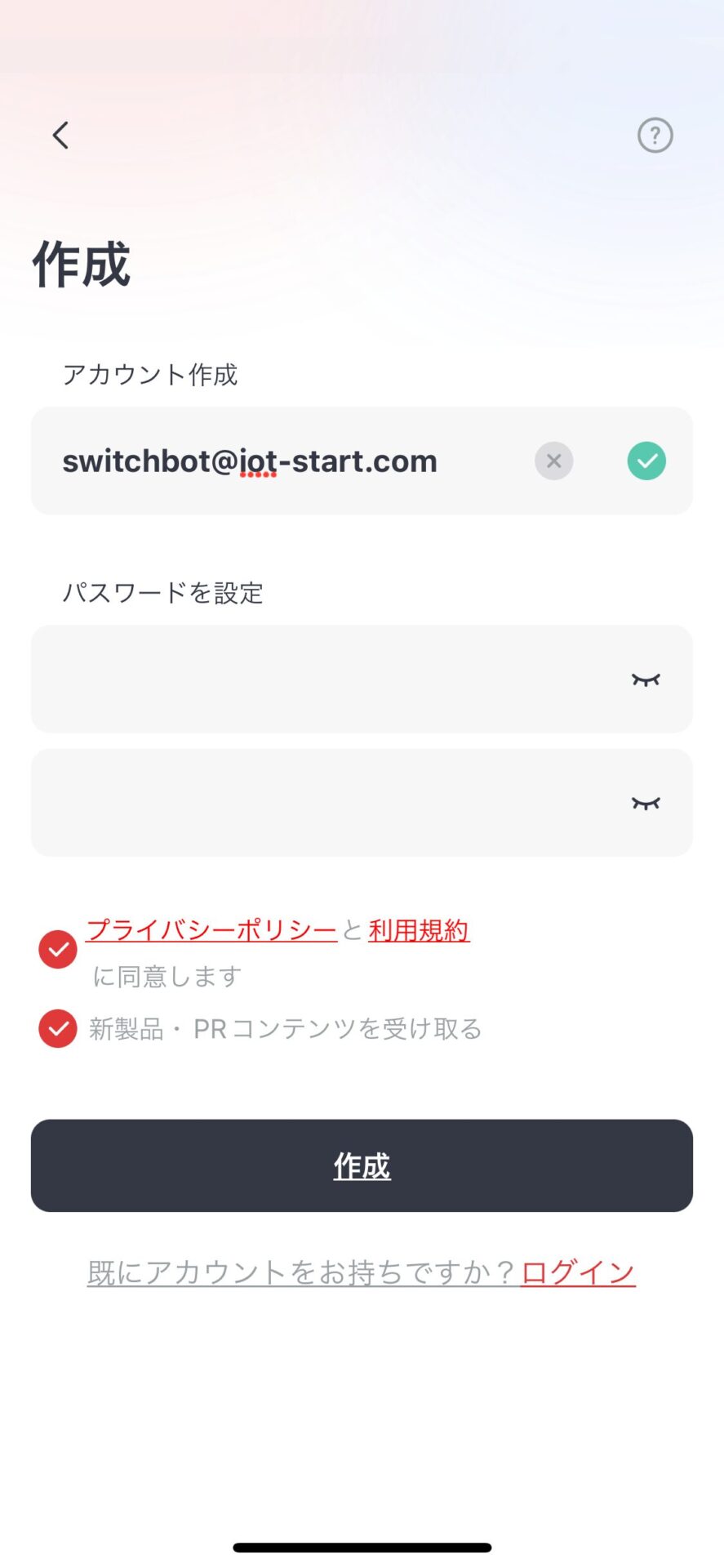Tap the email address field
This screenshot has height=1568, width=724.
coord(278,461)
